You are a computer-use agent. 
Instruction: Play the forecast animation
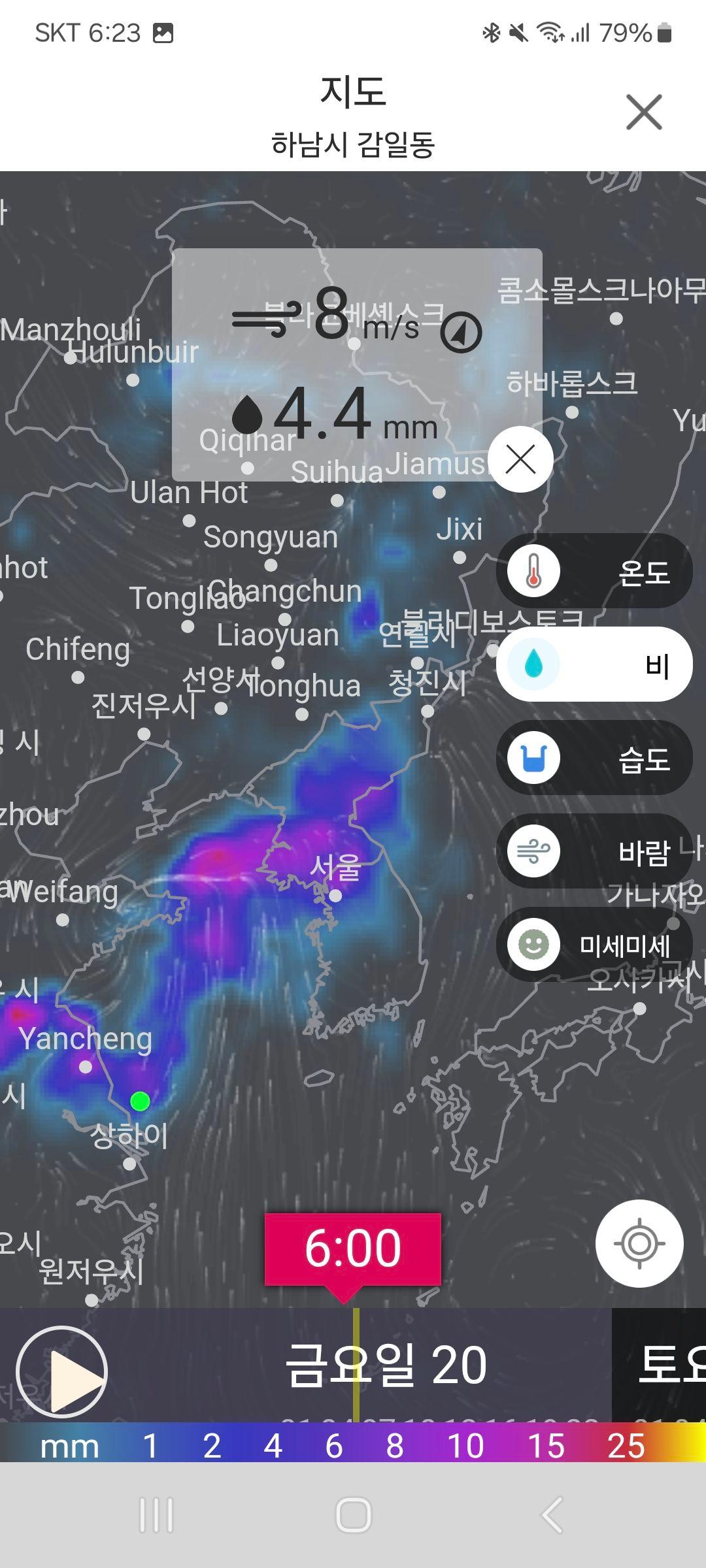pyautogui.click(x=62, y=1371)
